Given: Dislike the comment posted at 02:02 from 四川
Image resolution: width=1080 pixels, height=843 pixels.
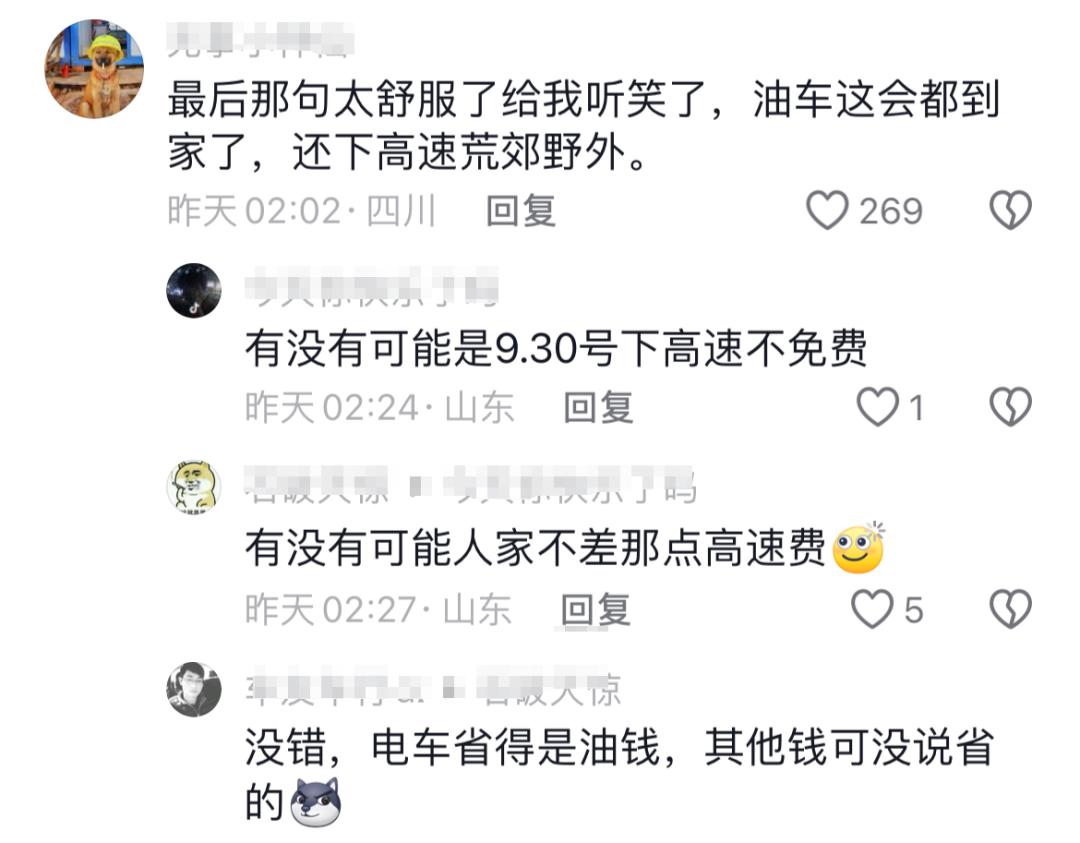Looking at the screenshot, I should 1009,211.
